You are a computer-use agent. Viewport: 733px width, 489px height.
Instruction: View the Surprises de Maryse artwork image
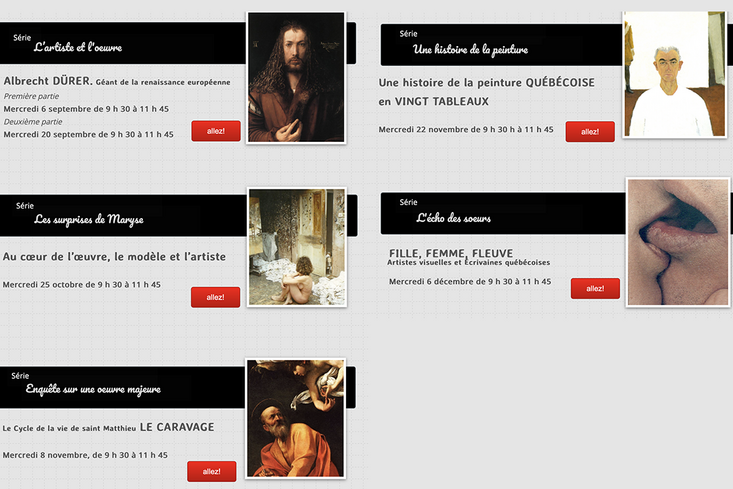click(296, 247)
